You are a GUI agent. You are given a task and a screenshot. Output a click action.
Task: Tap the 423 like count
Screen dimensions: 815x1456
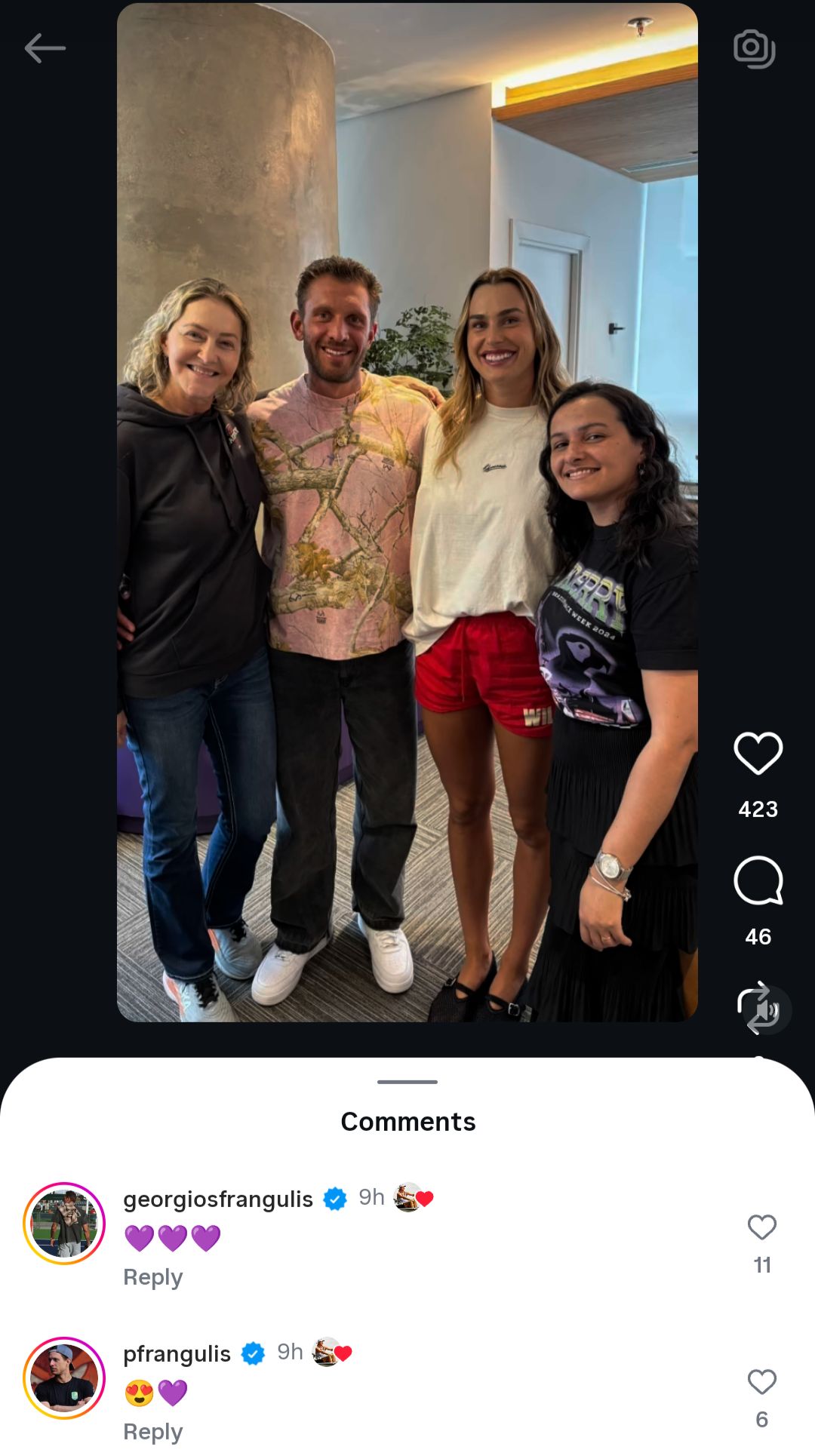(758, 809)
